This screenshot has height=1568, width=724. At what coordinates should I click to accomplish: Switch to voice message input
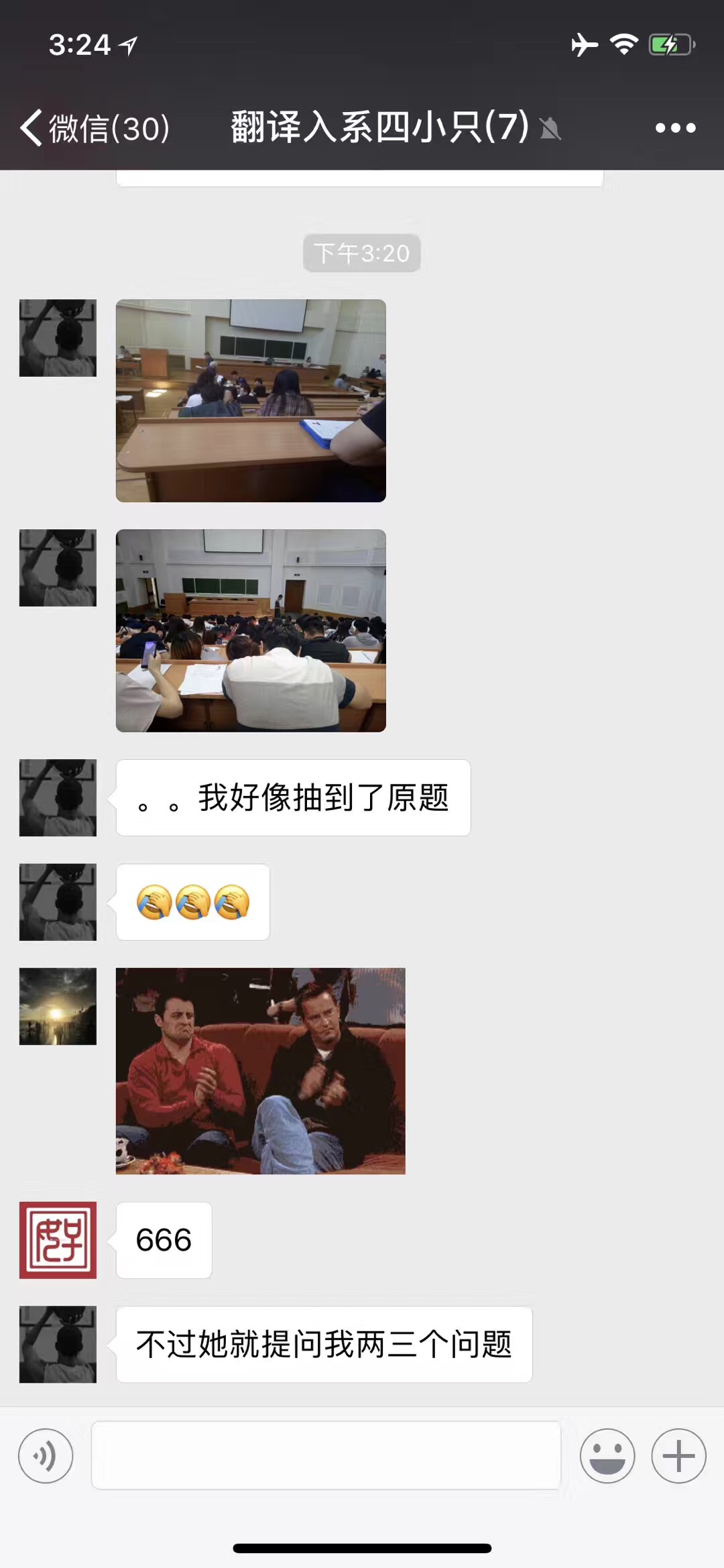[46, 1455]
